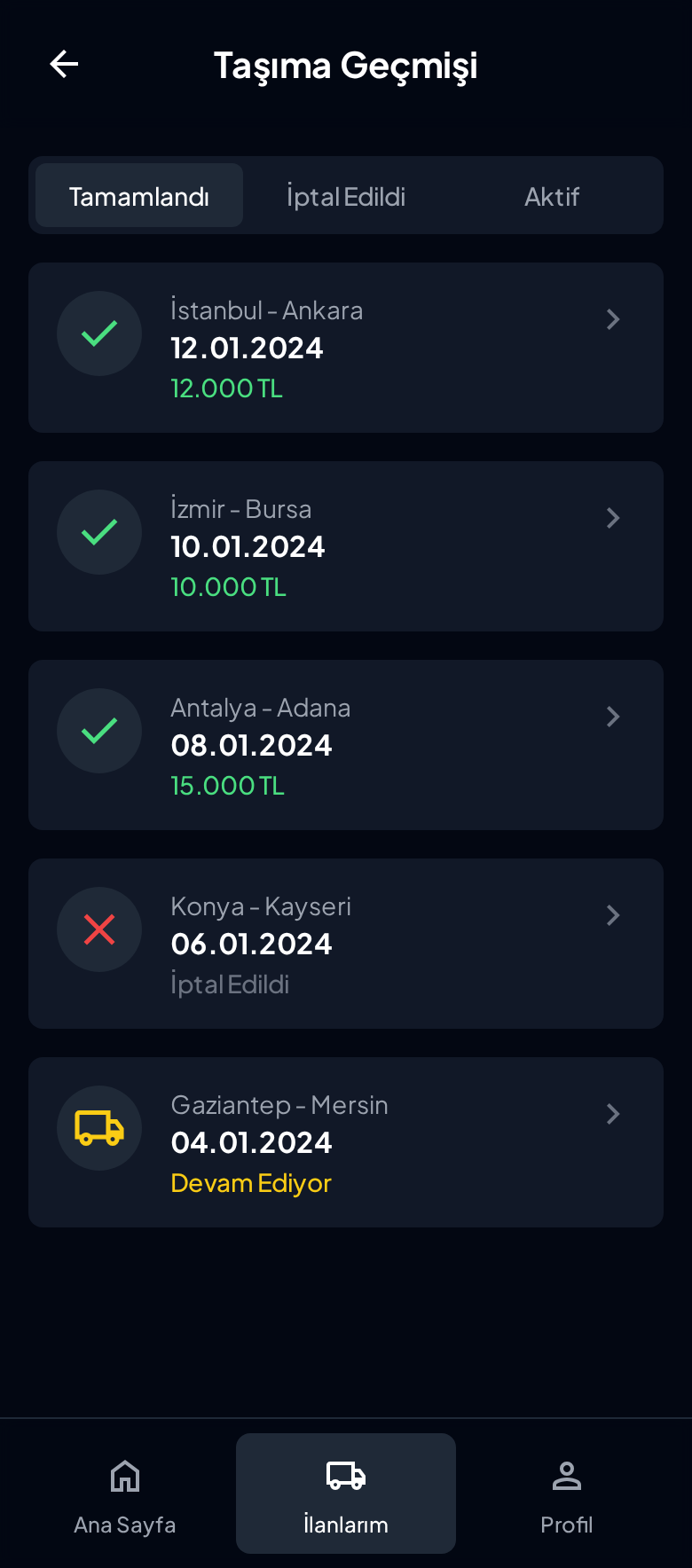Open İzmir – Bursa details via the arrow
The height and width of the screenshot is (1568, 692).
pyautogui.click(x=613, y=518)
